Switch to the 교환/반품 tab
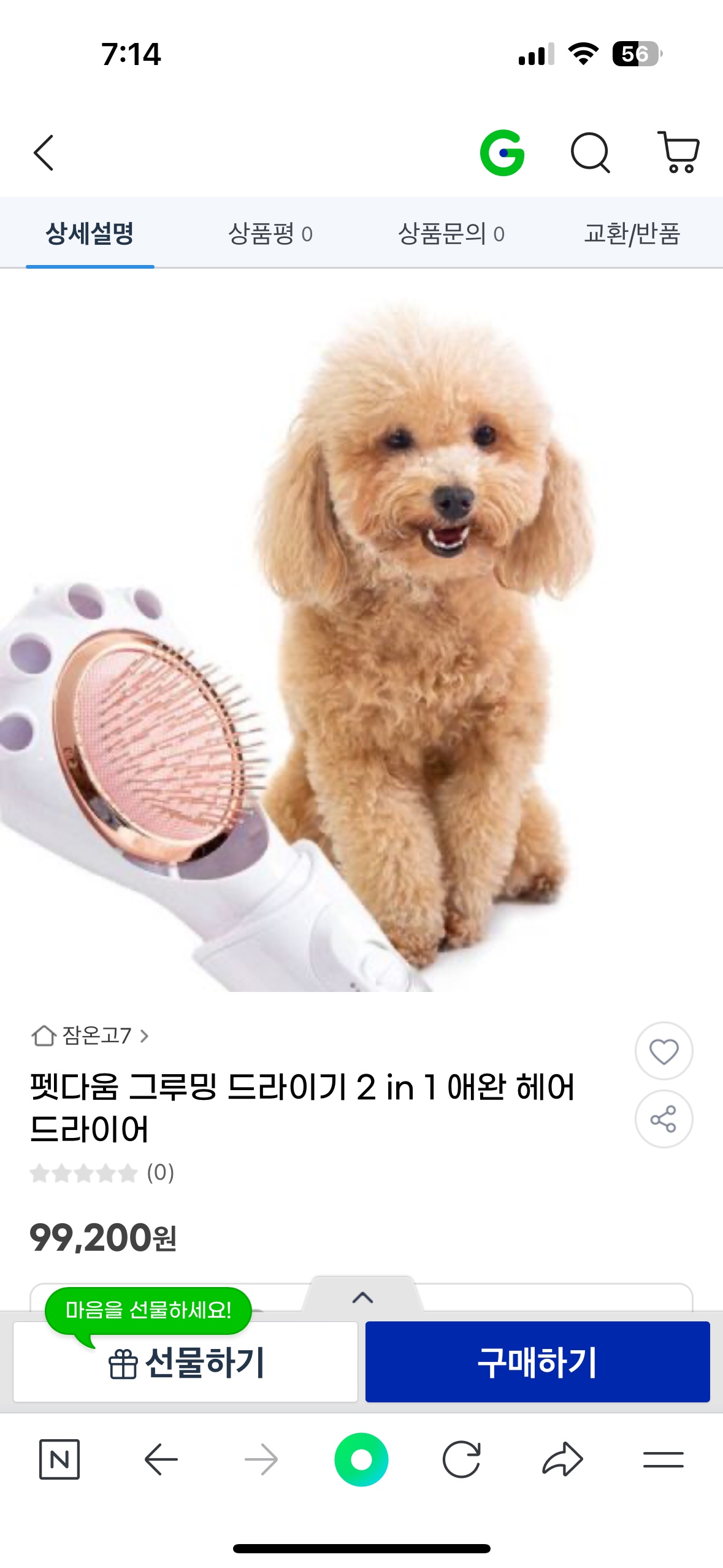The height and width of the screenshot is (1568, 723). pyautogui.click(x=632, y=233)
